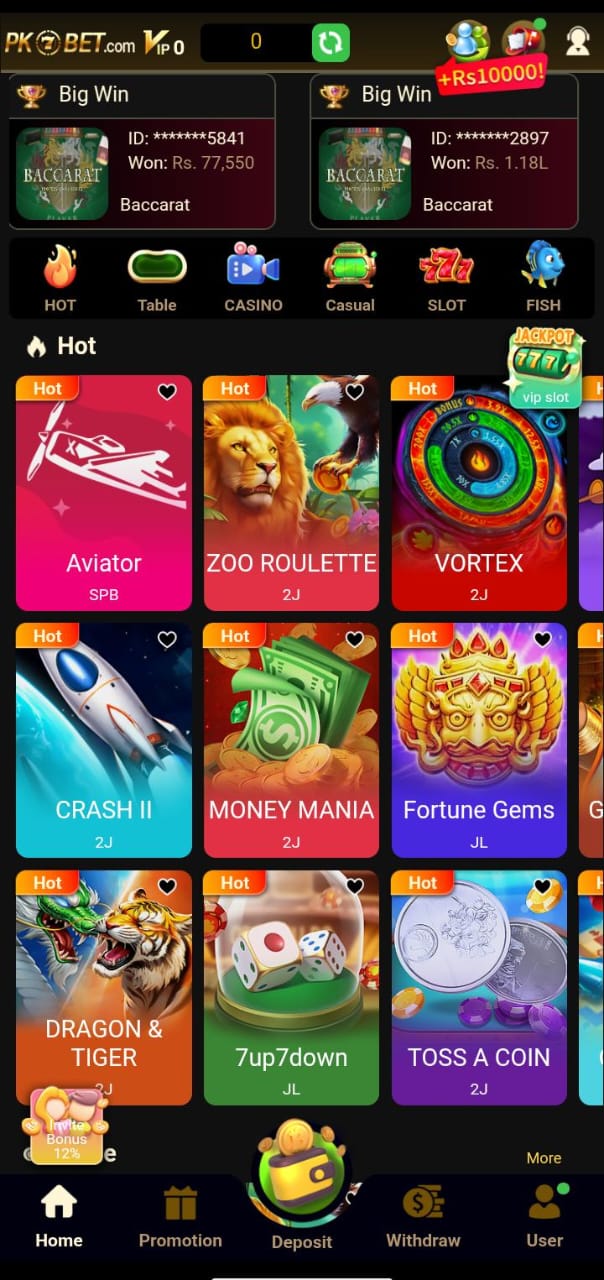Screen dimensions: 604x1280
Task: Switch to the CASINO category
Action: [x=253, y=279]
